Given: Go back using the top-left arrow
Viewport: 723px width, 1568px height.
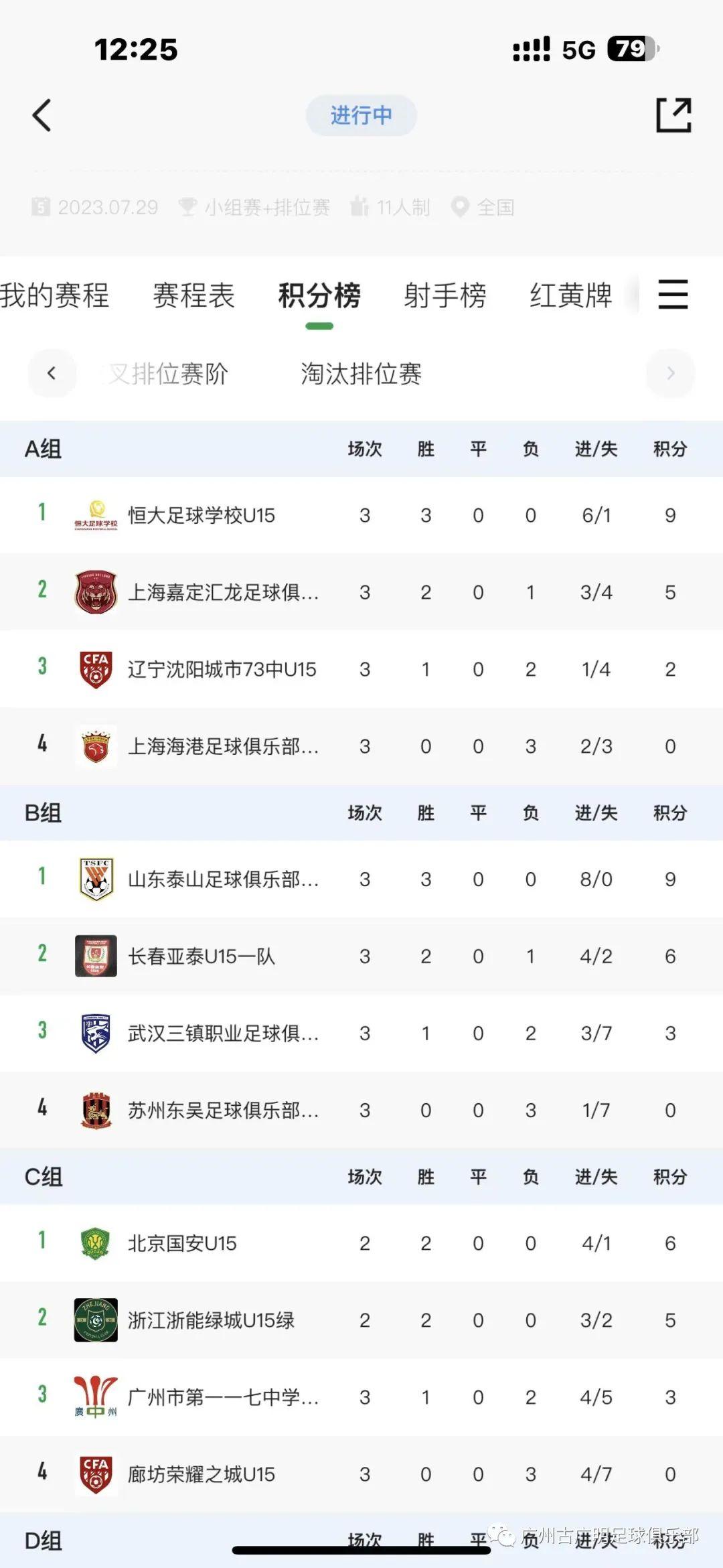Looking at the screenshot, I should (42, 115).
